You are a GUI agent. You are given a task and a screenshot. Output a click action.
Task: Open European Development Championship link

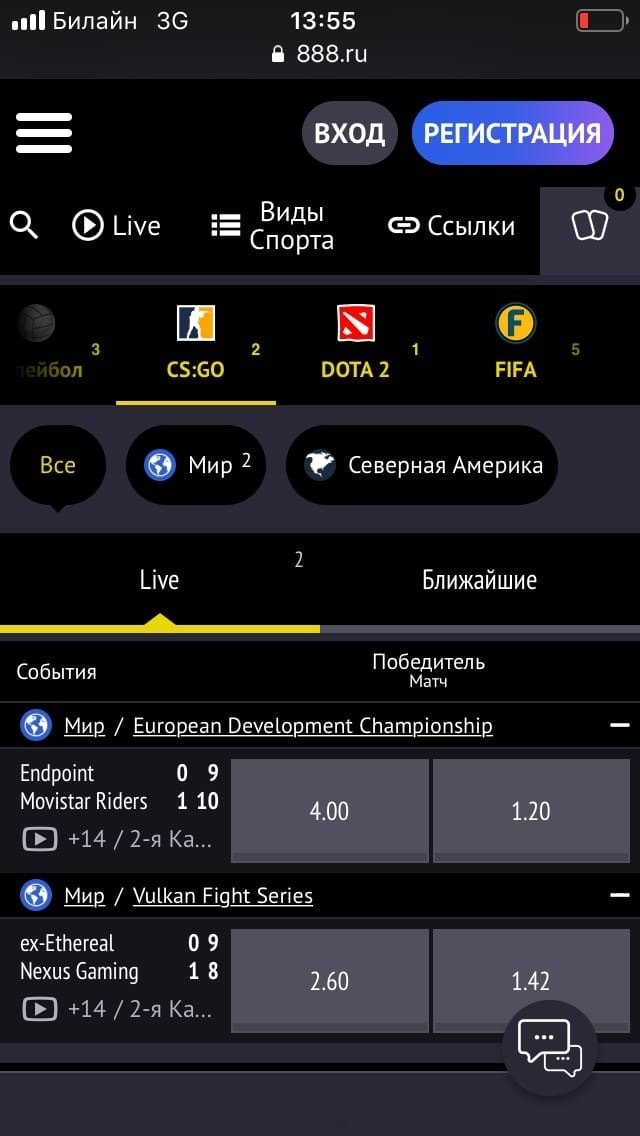(312, 726)
